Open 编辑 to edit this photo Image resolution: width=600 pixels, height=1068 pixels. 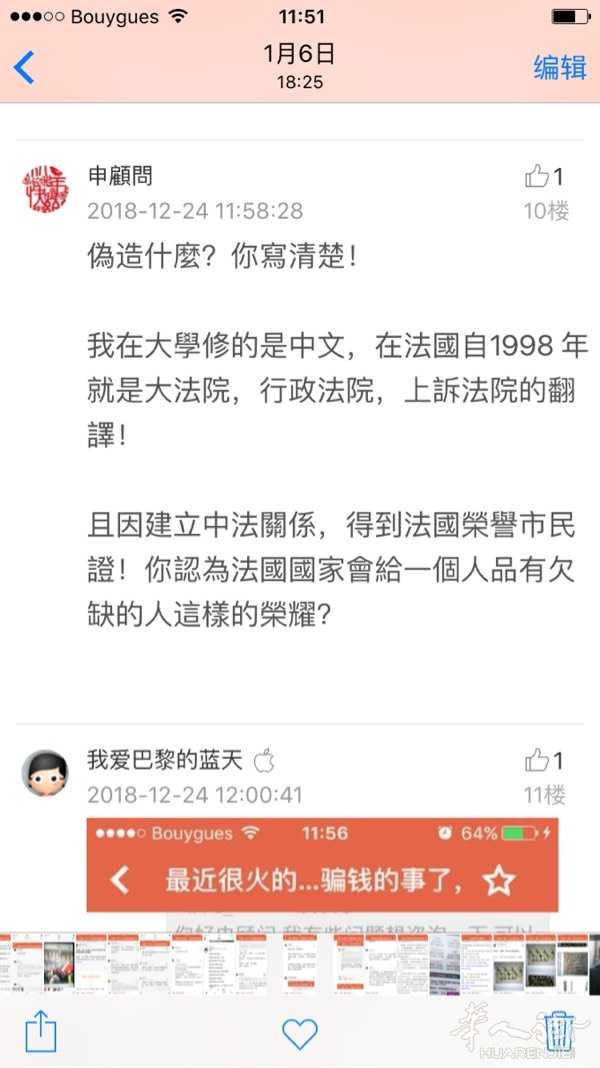[559, 67]
